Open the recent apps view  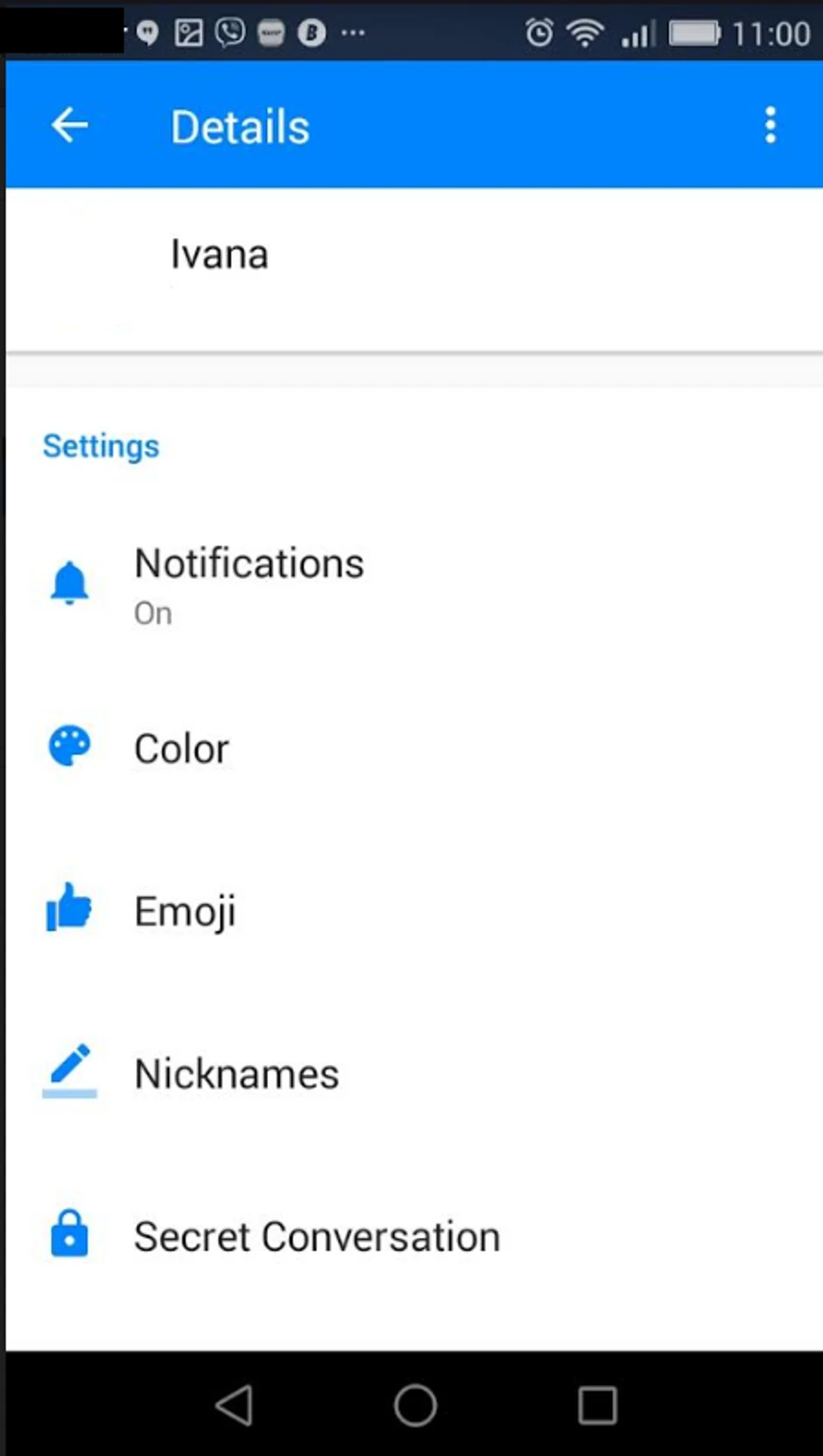point(597,1405)
